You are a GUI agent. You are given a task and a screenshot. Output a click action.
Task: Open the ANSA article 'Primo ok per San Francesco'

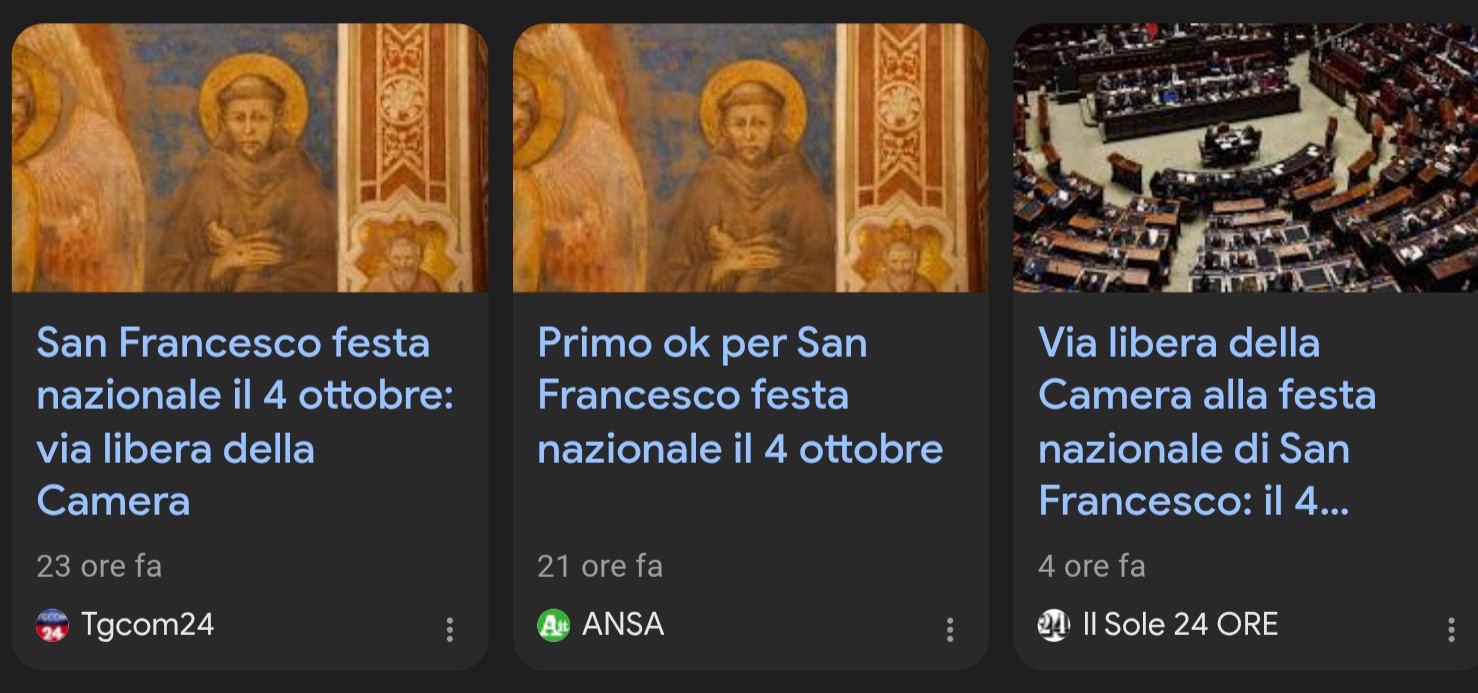click(739, 396)
